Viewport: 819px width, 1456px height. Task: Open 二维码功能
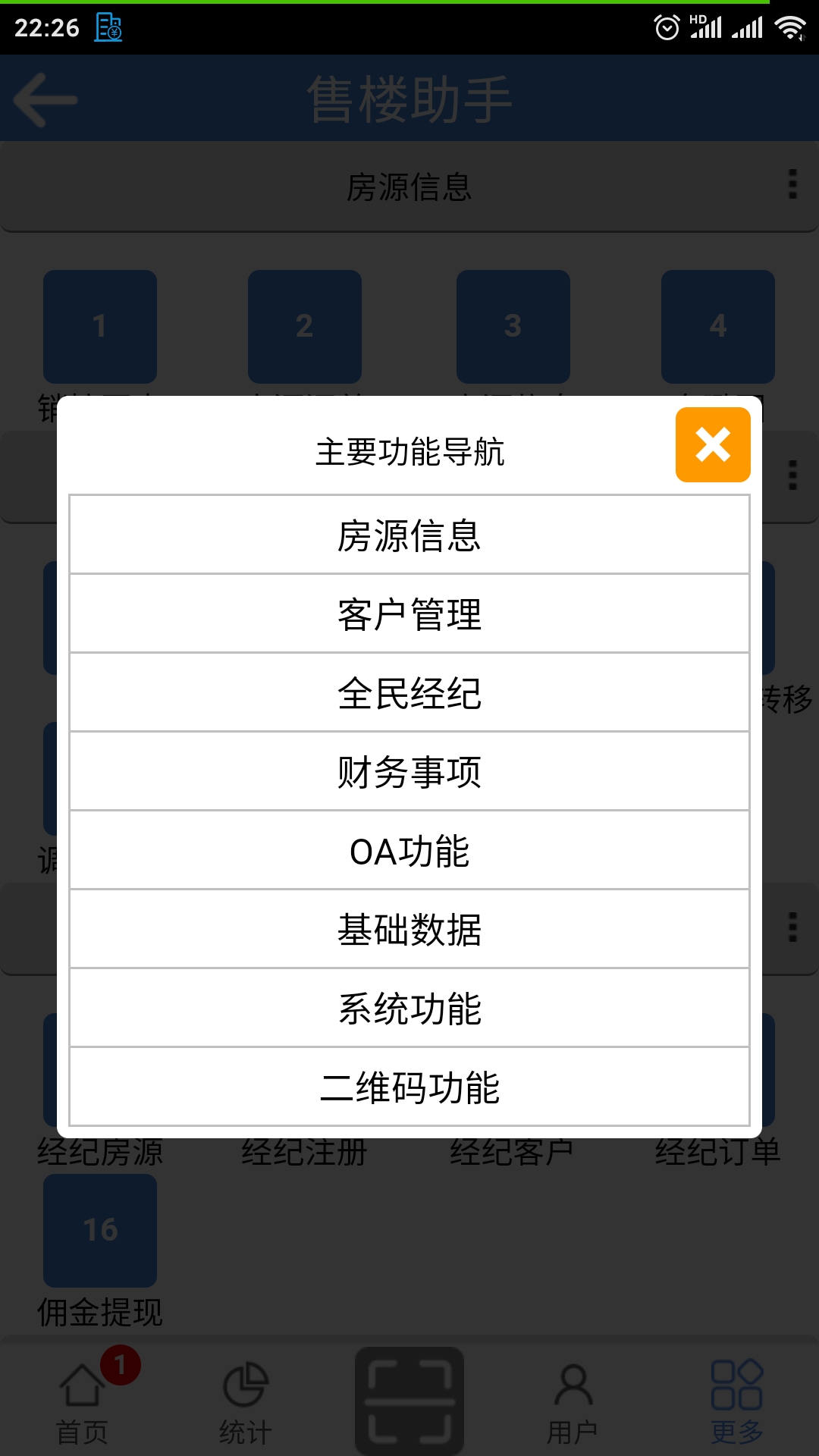tap(409, 1087)
